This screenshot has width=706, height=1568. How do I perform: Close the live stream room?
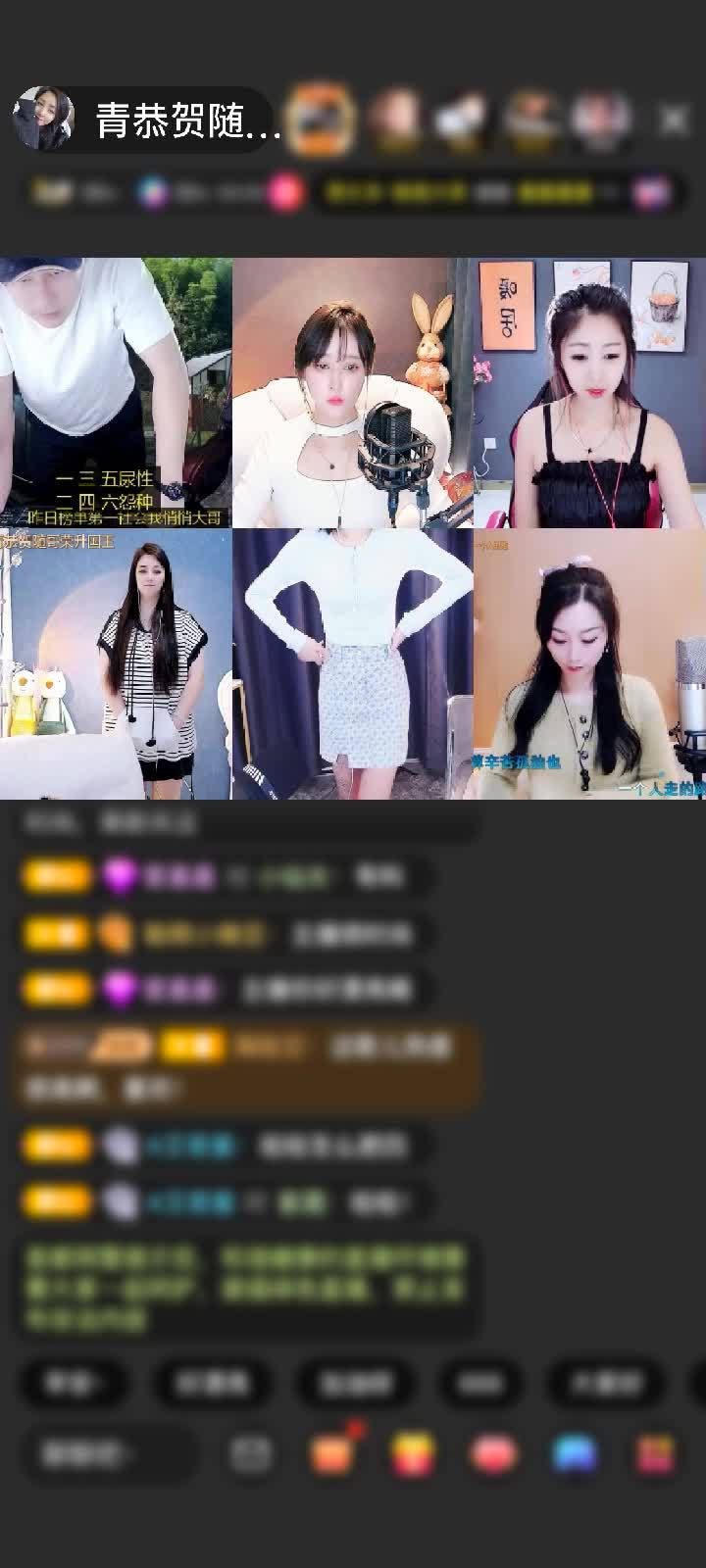[x=674, y=120]
